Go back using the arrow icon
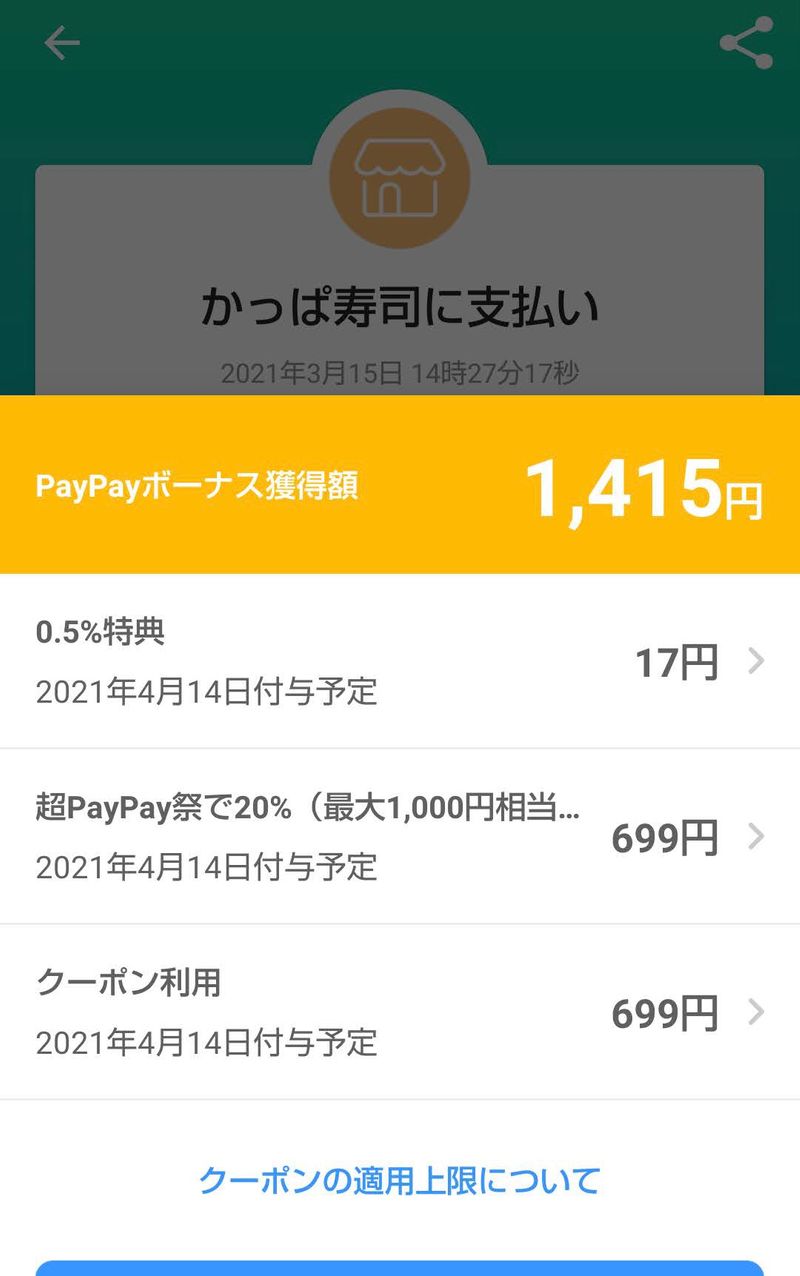The width and height of the screenshot is (800, 1276). point(61,43)
